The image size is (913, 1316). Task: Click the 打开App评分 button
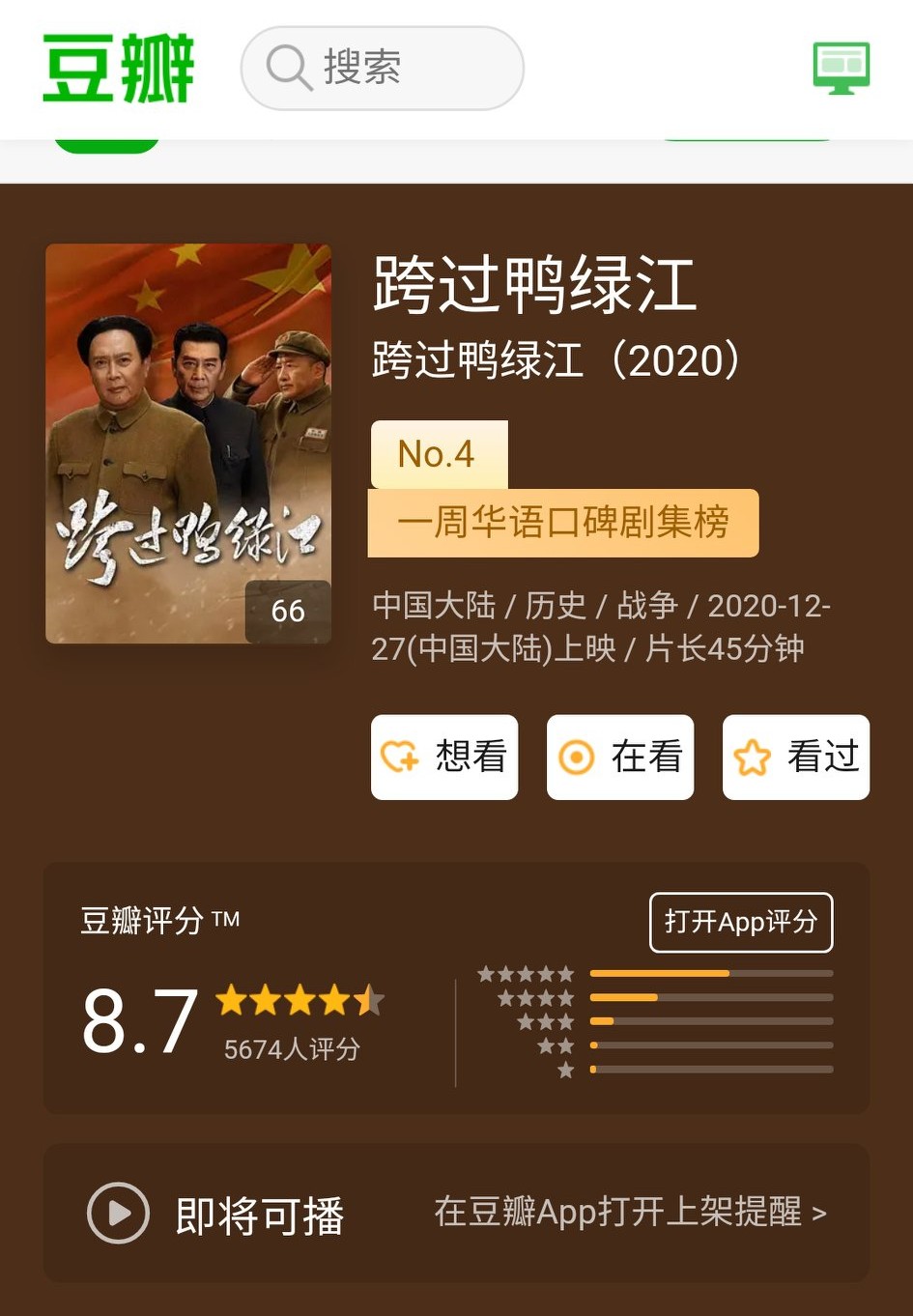(x=740, y=923)
